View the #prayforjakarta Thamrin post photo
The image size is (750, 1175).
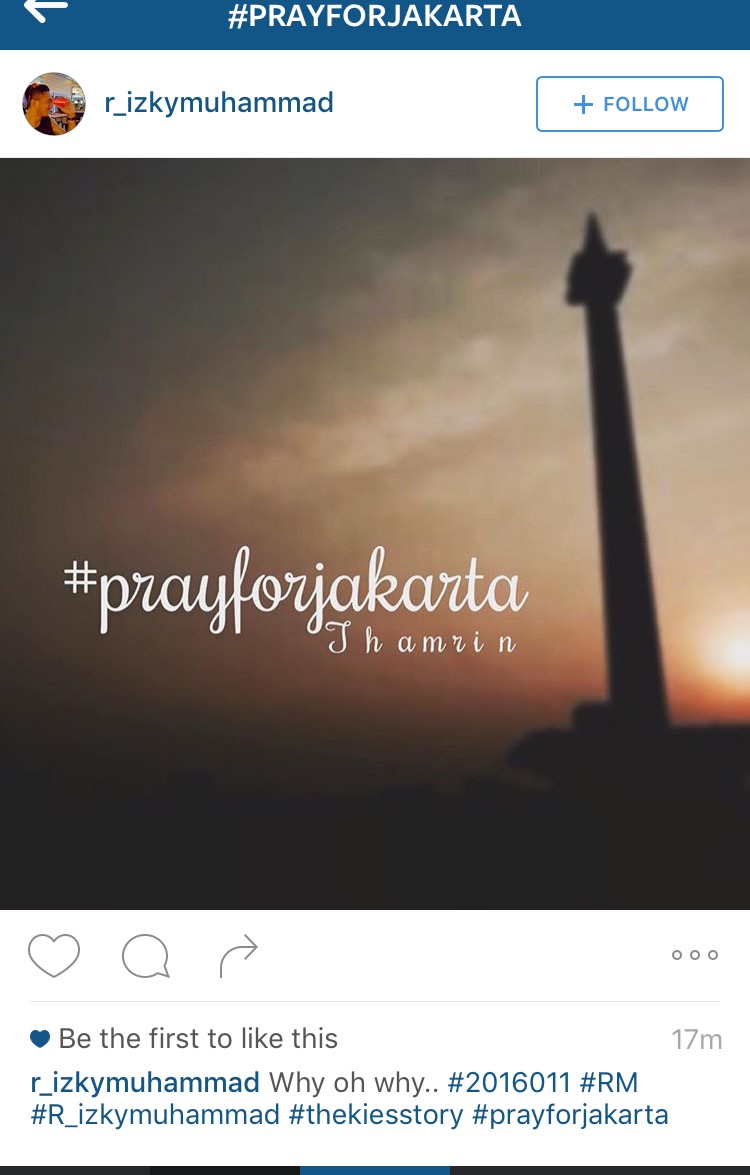click(x=375, y=533)
